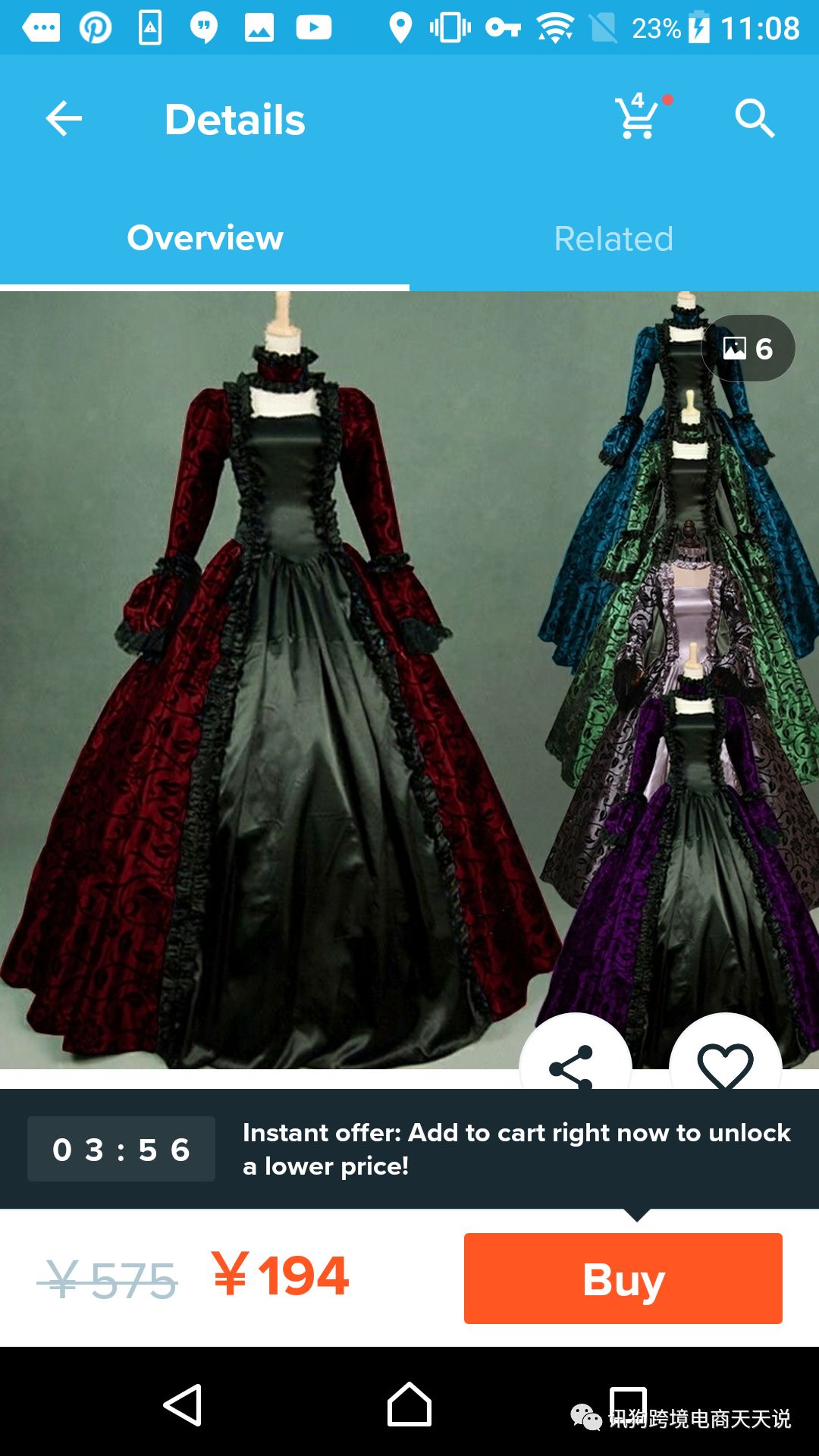Switch to the Related tab

point(613,239)
